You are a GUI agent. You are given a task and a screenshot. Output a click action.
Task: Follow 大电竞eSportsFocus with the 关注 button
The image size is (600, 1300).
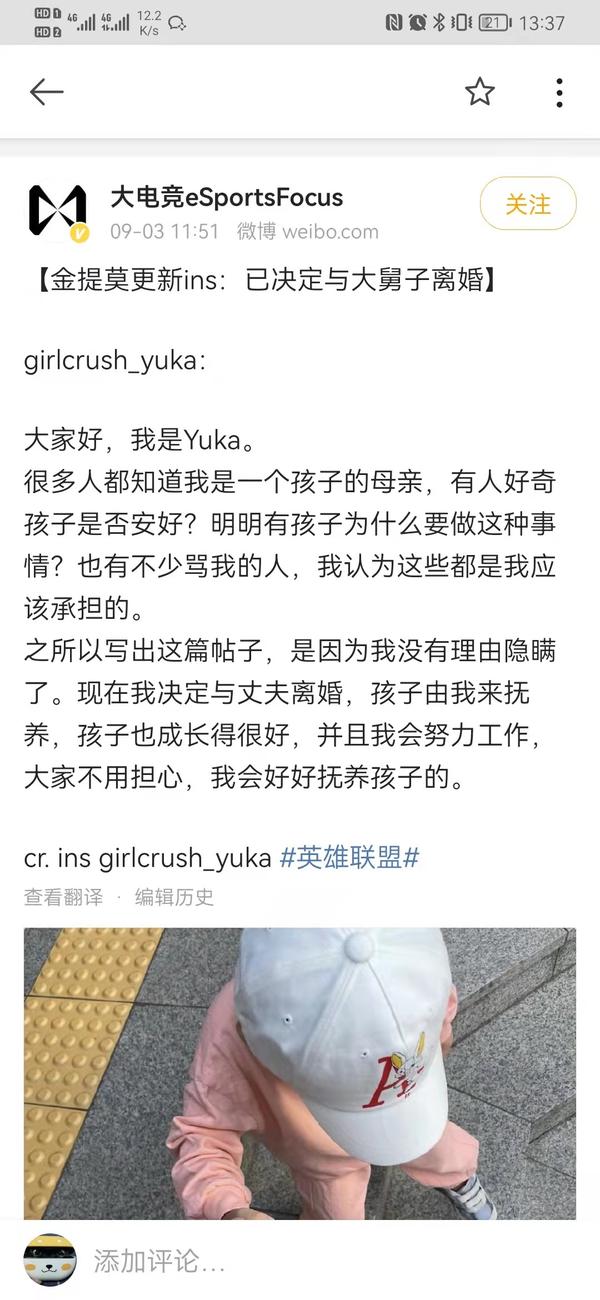(528, 204)
